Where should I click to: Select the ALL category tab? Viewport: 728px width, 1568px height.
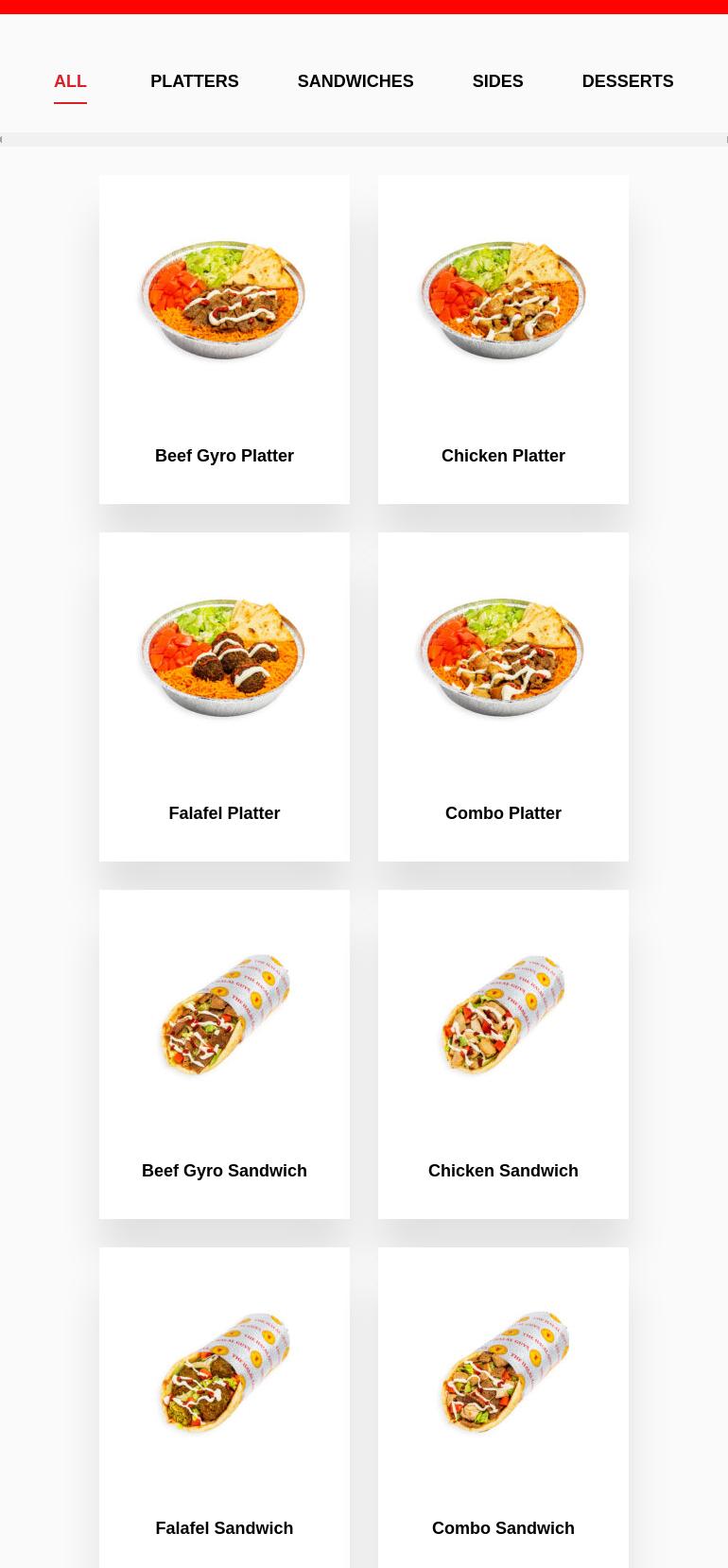(x=70, y=81)
